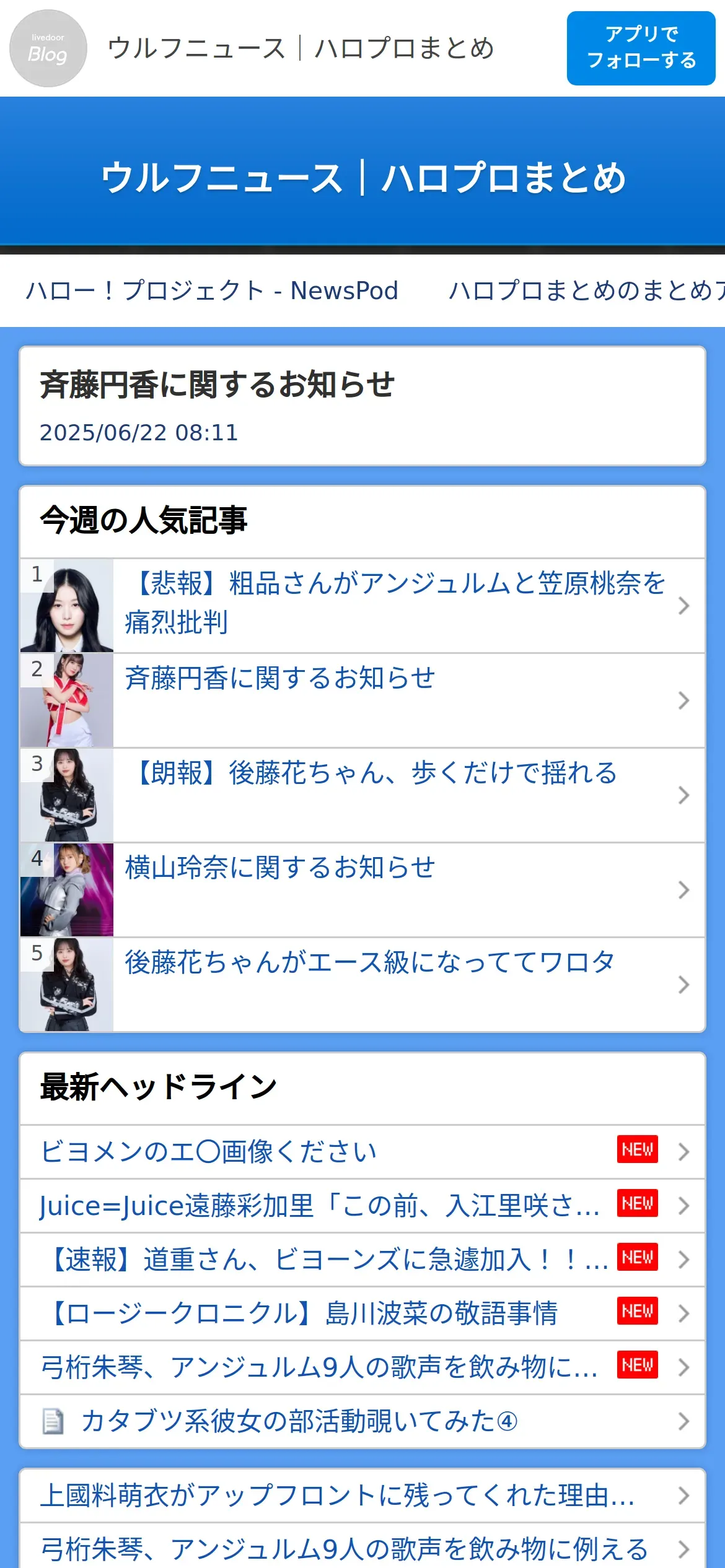Open the ウルフニュース blog title banner
The image size is (725, 1568).
click(x=362, y=178)
